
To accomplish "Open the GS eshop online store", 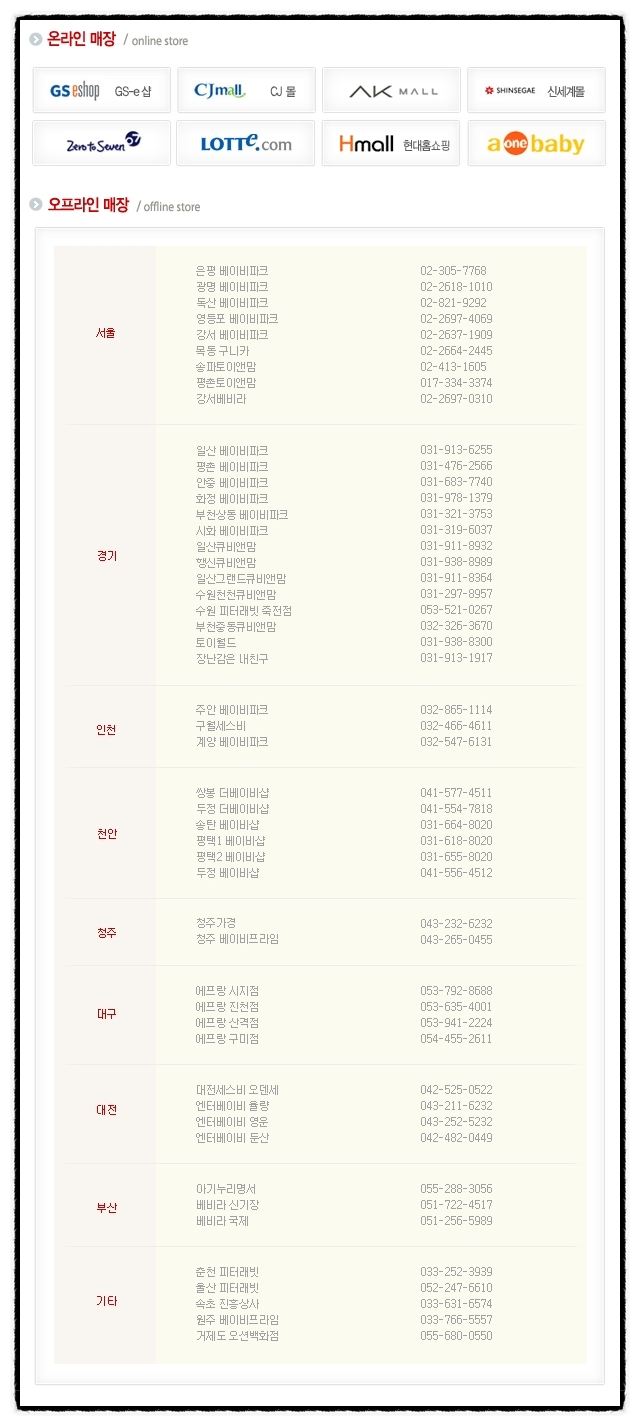I will [102, 90].
